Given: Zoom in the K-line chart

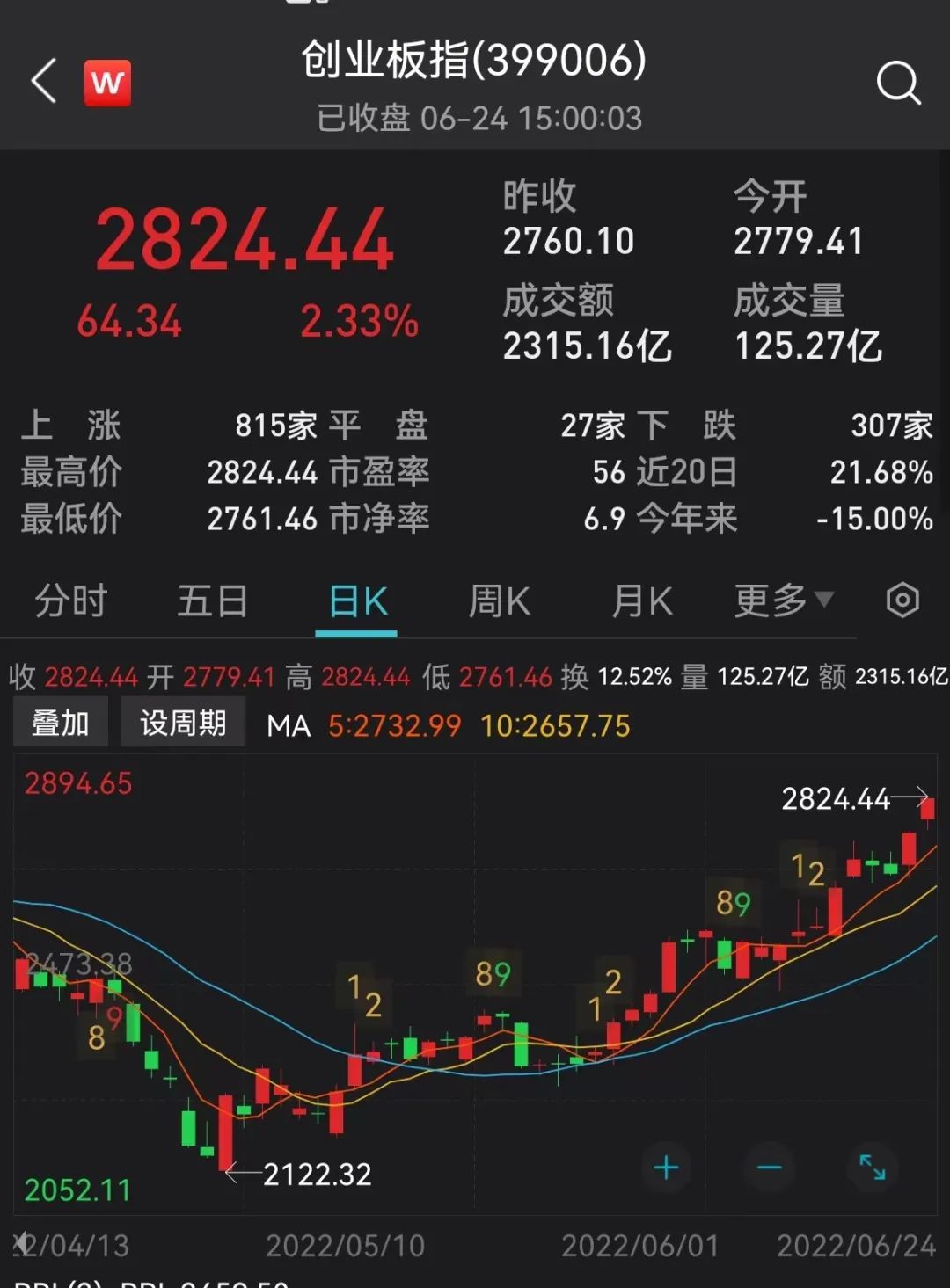Looking at the screenshot, I should (x=666, y=1168).
